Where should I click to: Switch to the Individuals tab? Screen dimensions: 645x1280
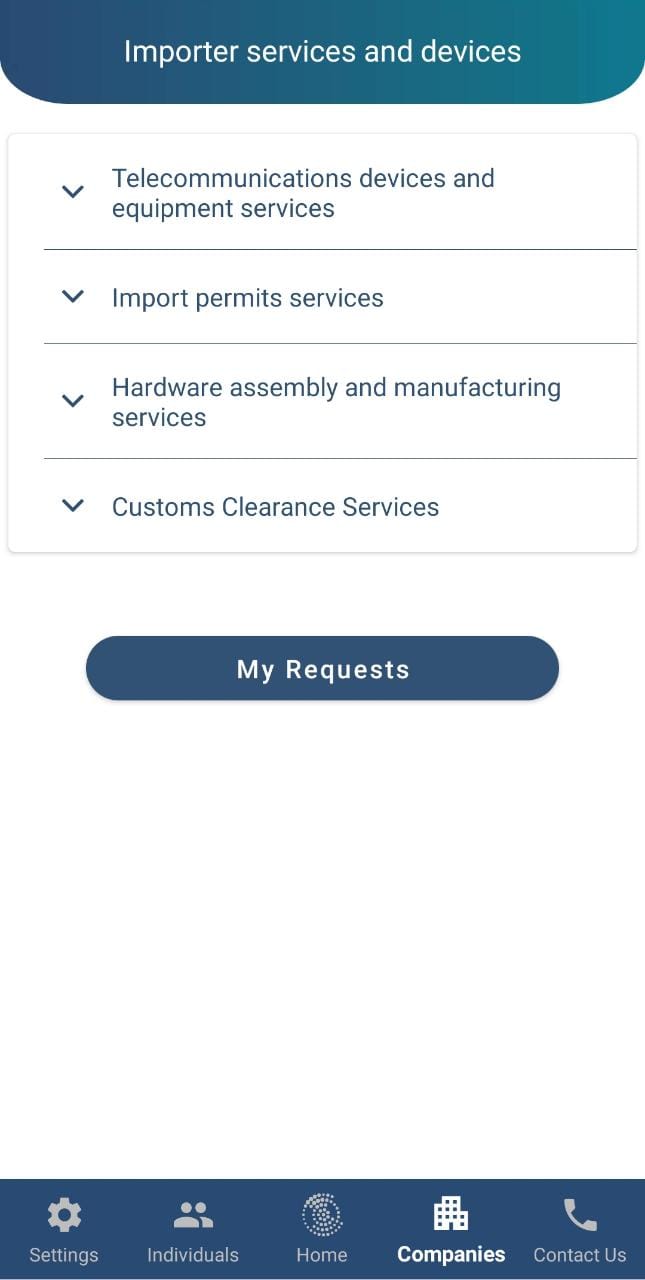click(x=193, y=1230)
